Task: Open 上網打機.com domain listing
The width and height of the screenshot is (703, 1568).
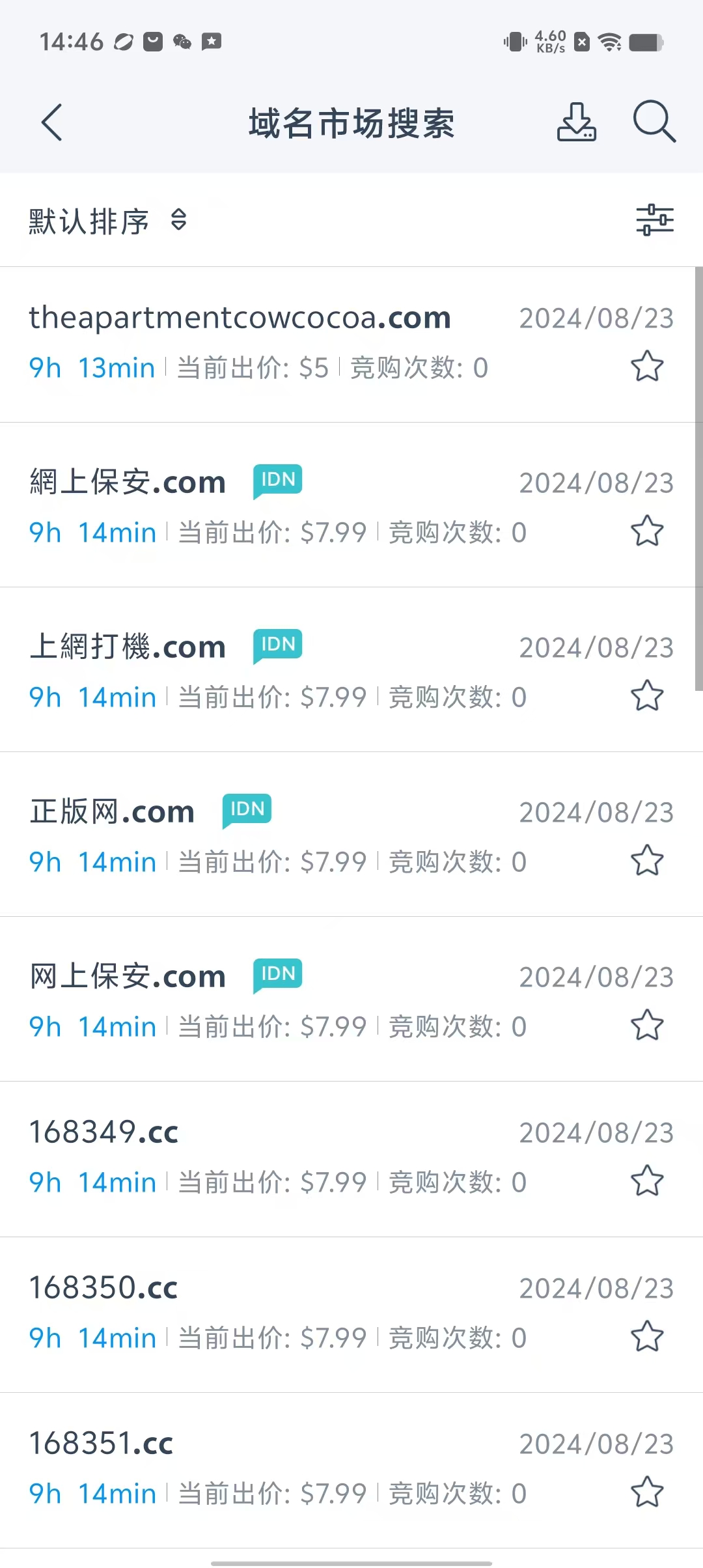Action: point(128,647)
